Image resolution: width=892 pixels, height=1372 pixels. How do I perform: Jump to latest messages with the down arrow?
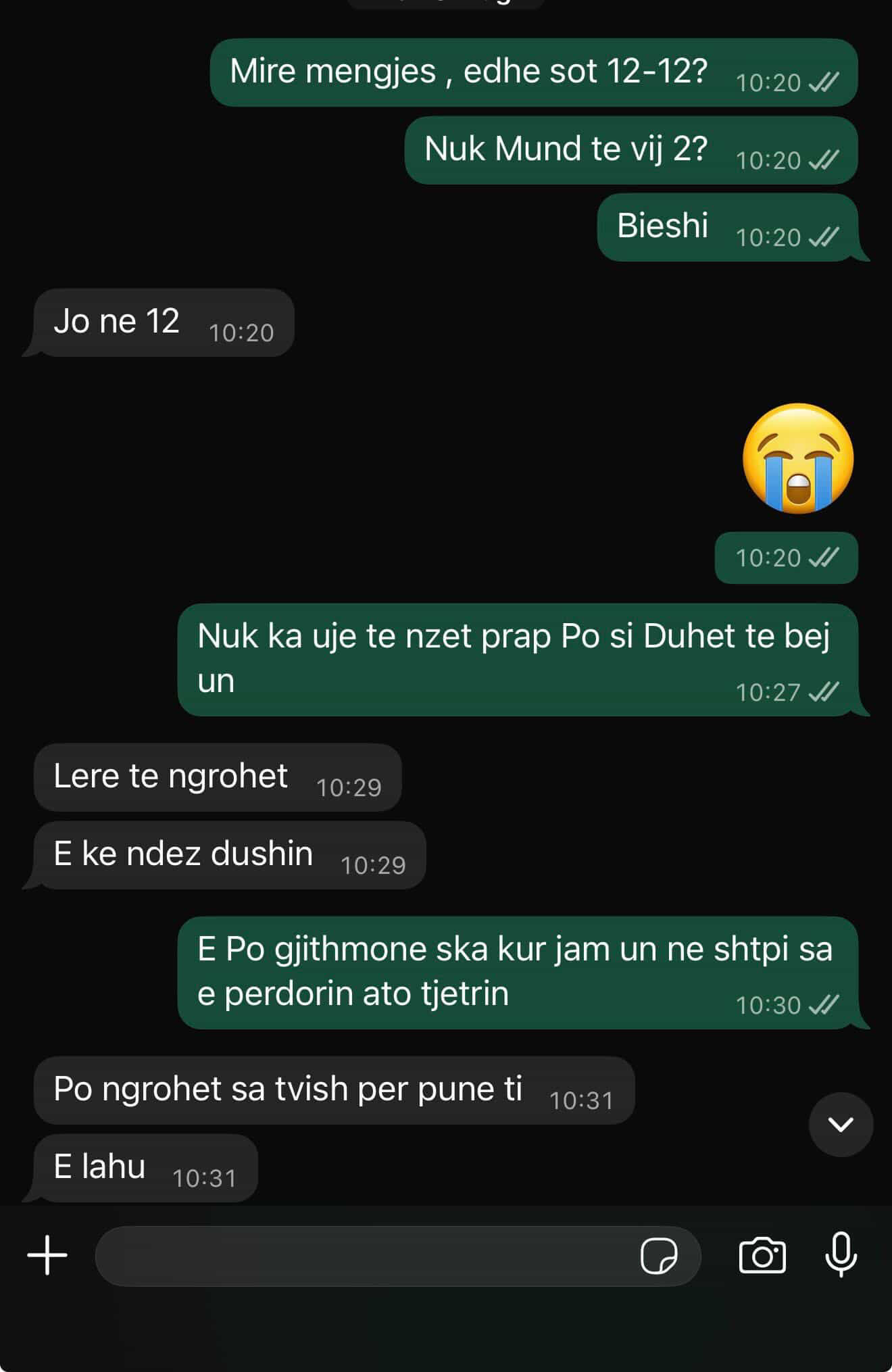[841, 1125]
